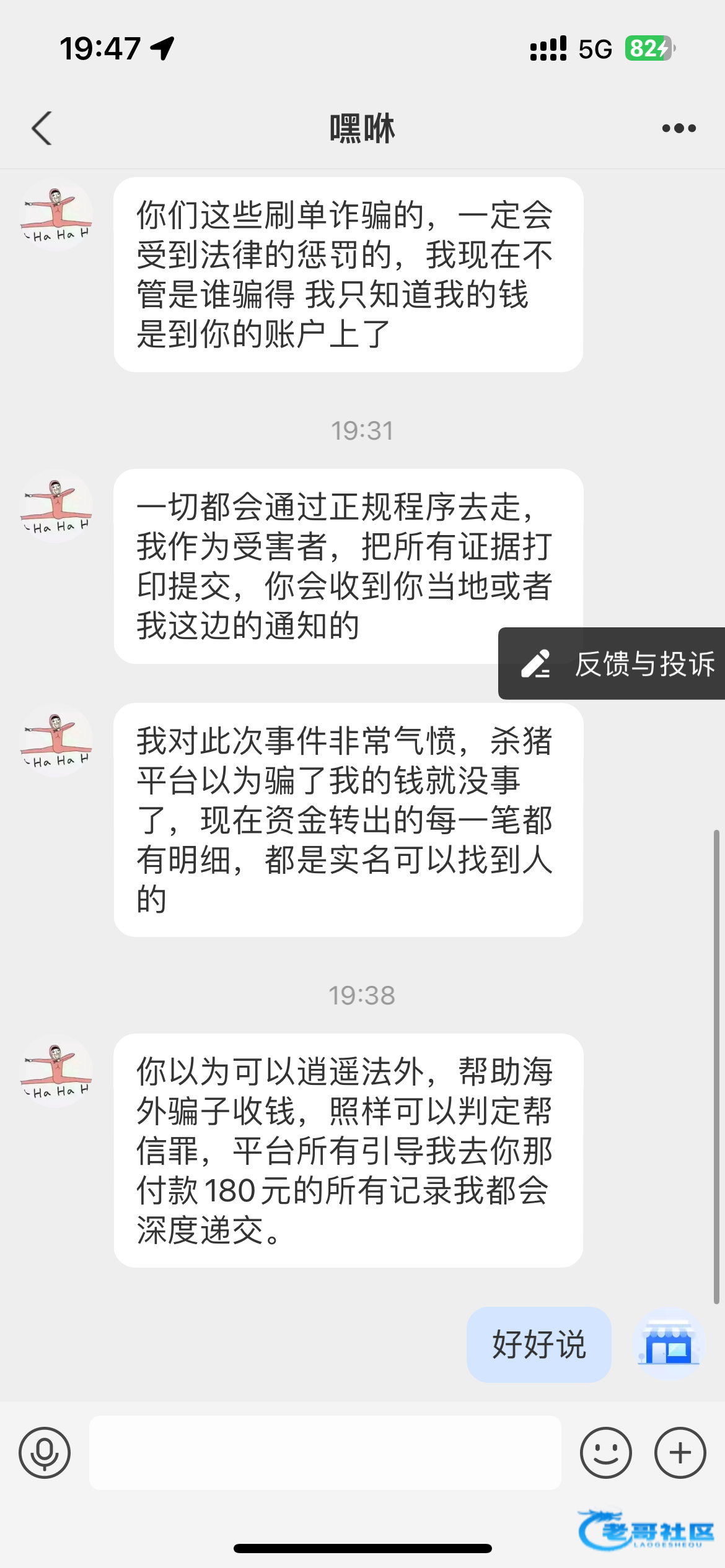Go back from the 嘿咻 chat

click(42, 128)
